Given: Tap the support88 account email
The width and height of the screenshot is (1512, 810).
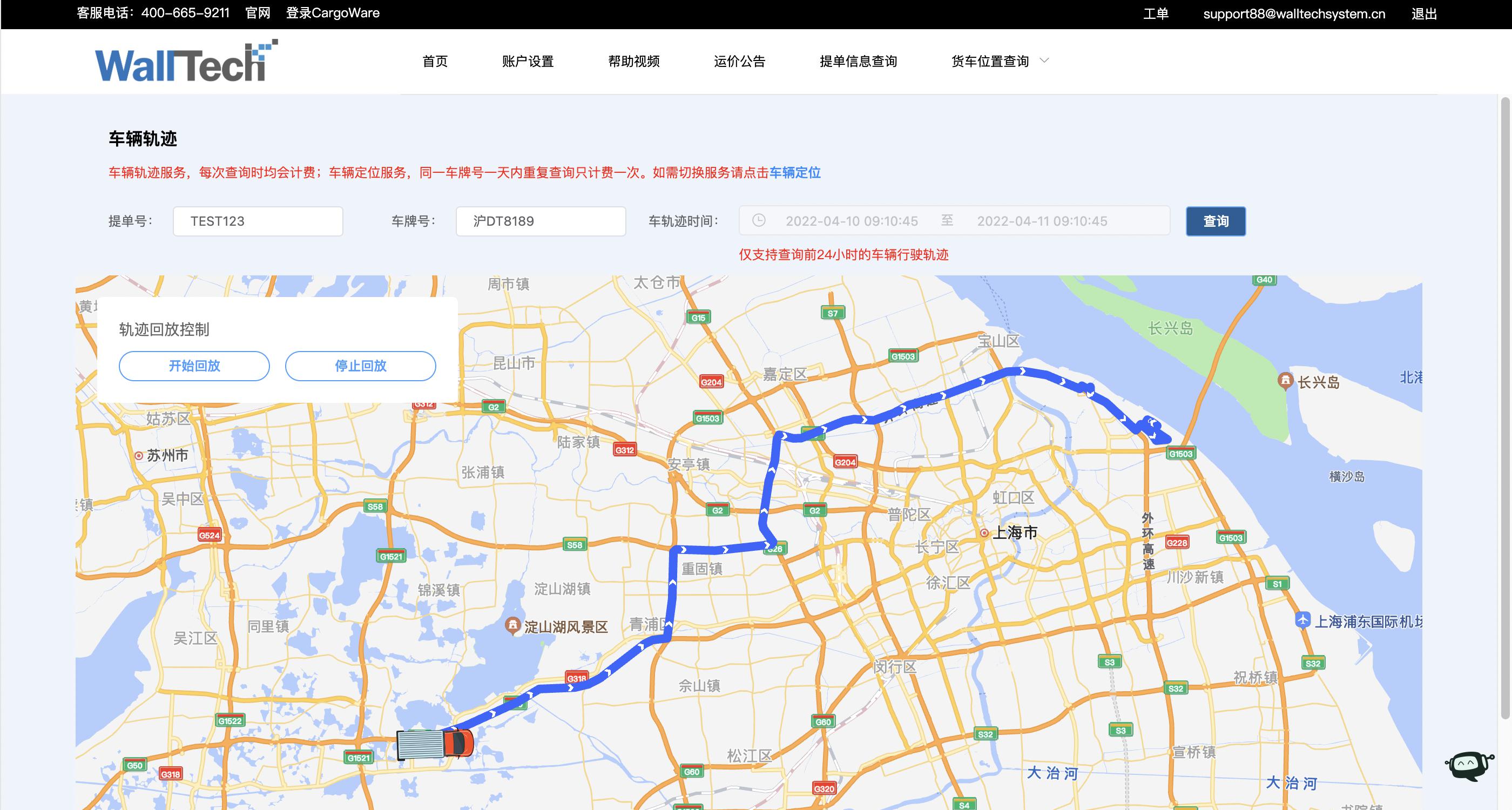Looking at the screenshot, I should click(1294, 13).
